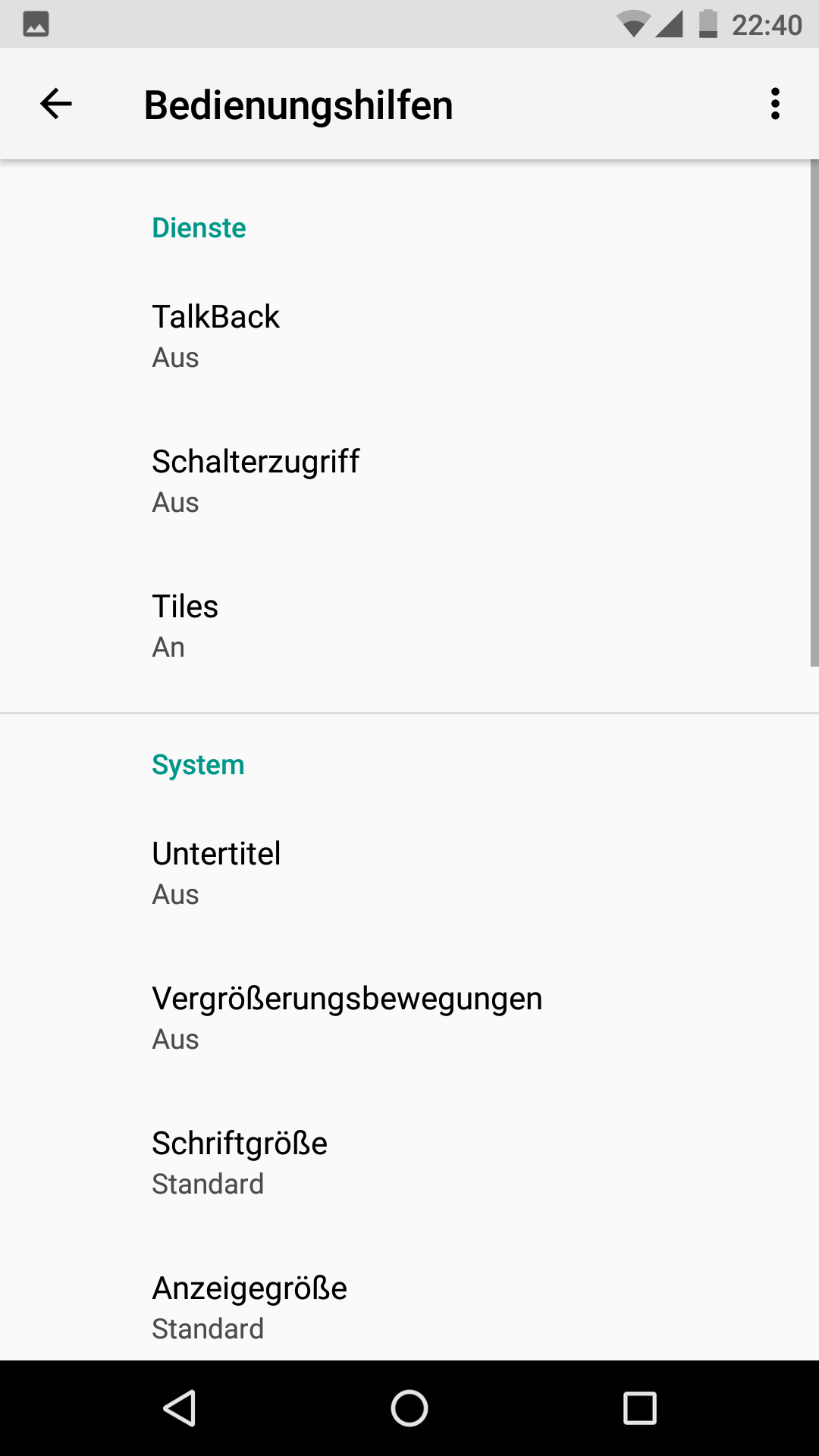Open recent apps via square button
Screen dimensions: 819x1456
click(x=639, y=1408)
